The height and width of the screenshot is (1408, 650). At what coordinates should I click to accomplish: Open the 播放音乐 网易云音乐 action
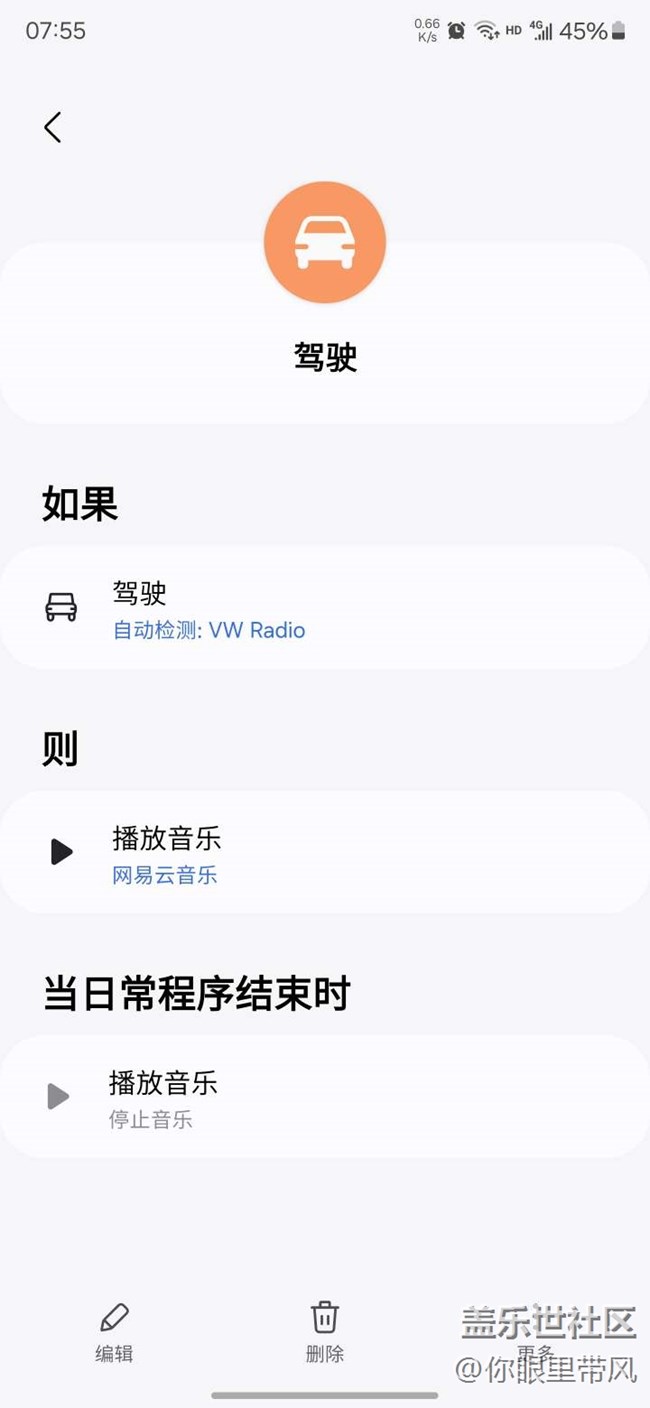[x=325, y=852]
